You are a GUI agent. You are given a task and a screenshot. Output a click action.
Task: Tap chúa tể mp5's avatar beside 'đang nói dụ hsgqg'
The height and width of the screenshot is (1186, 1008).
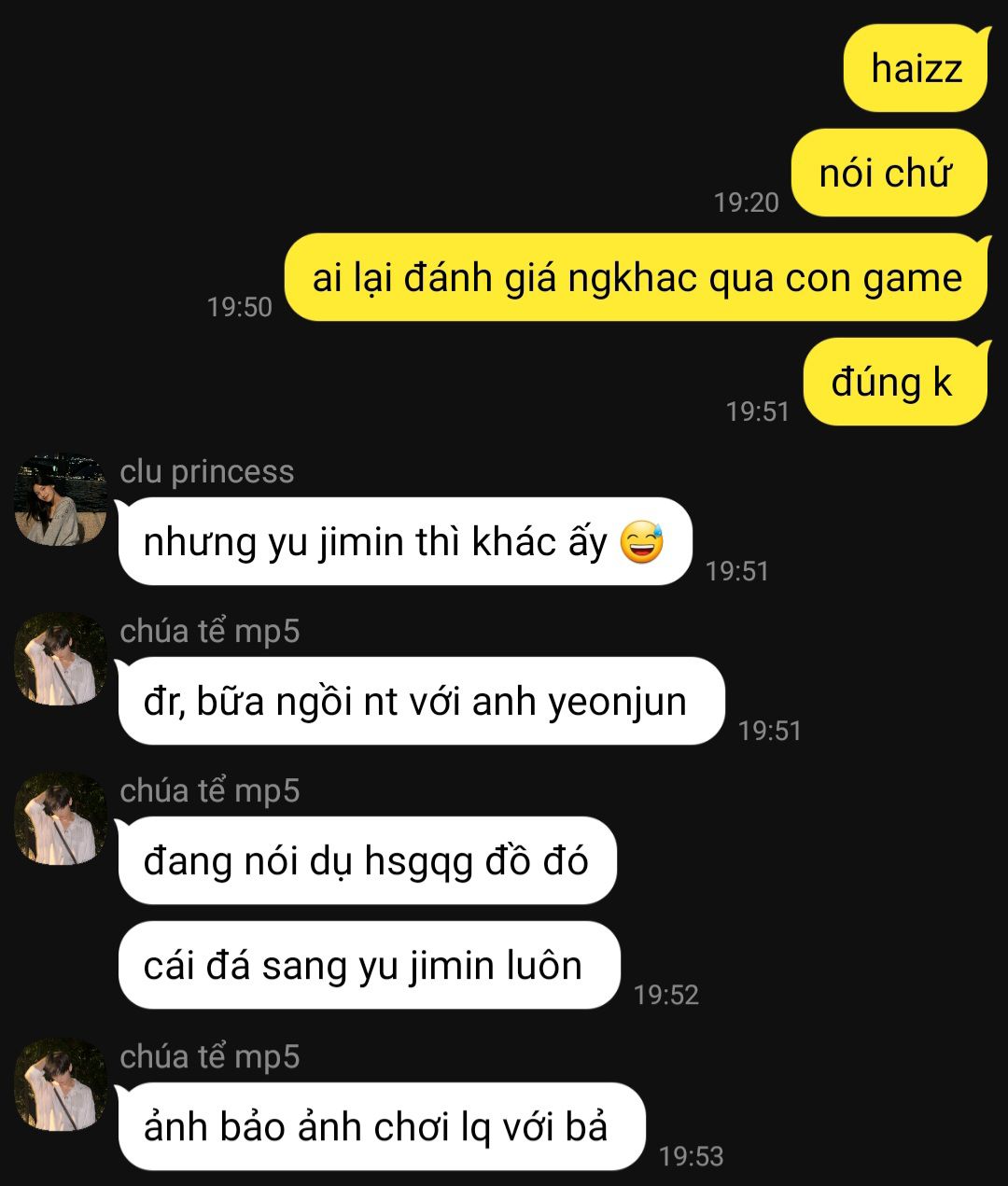(61, 818)
